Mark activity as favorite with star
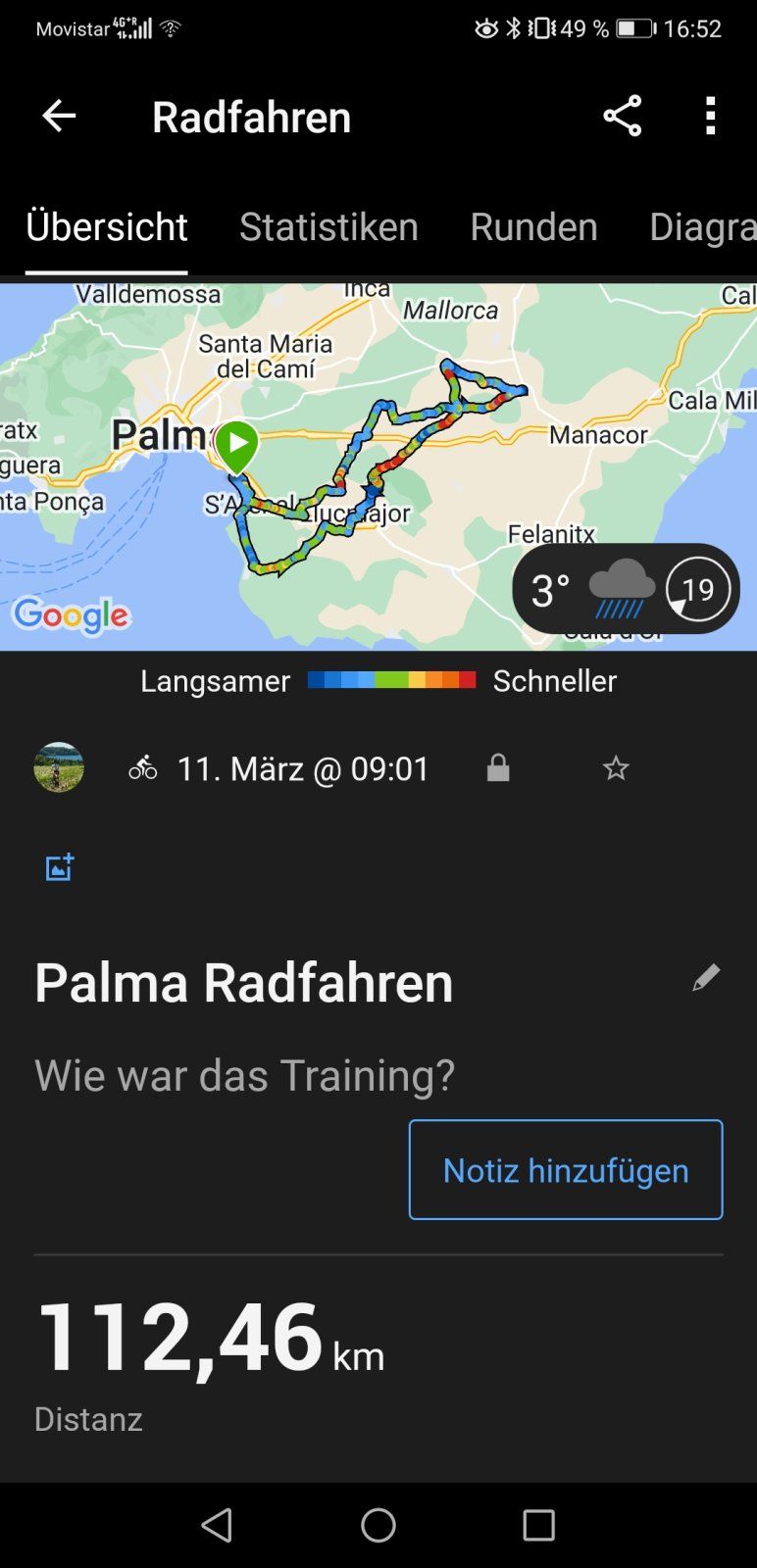This screenshot has height=1568, width=757. coord(616,768)
